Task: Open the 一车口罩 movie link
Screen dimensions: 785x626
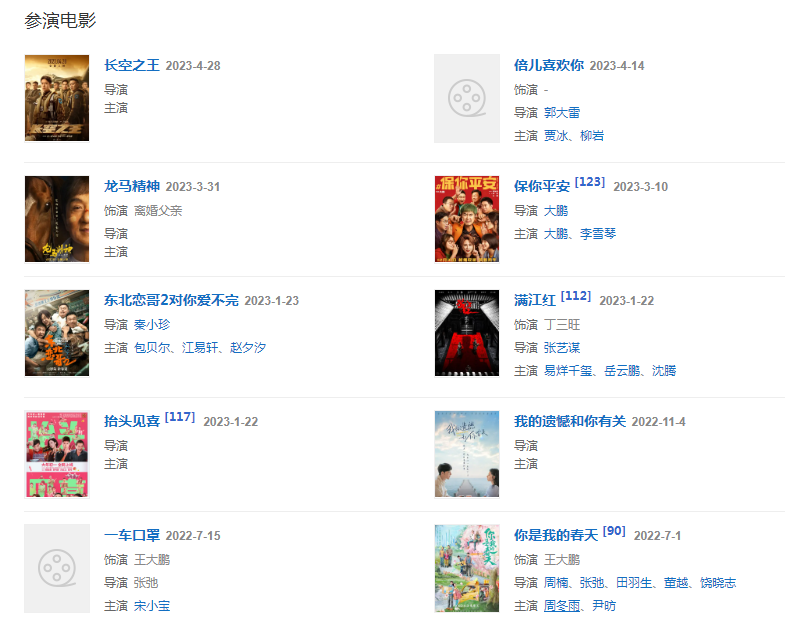Action: tap(131, 536)
